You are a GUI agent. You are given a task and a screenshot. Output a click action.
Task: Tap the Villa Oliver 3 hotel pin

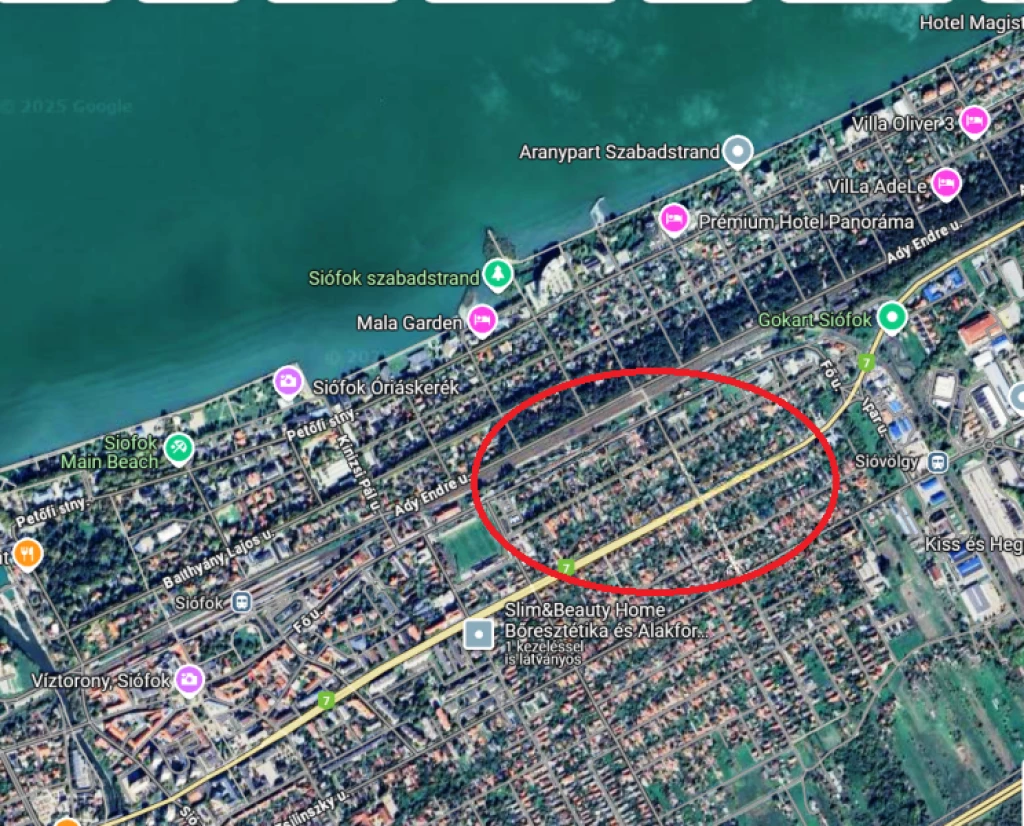(974, 121)
